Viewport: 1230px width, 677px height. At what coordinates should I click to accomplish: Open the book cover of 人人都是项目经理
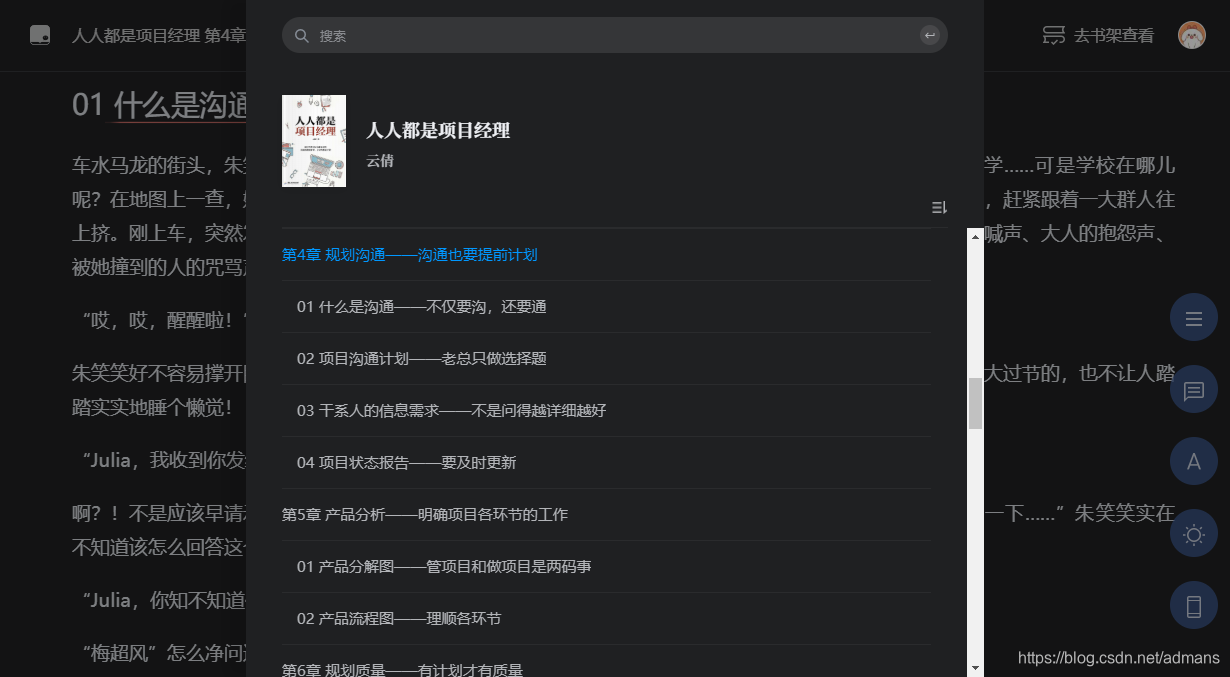click(314, 141)
